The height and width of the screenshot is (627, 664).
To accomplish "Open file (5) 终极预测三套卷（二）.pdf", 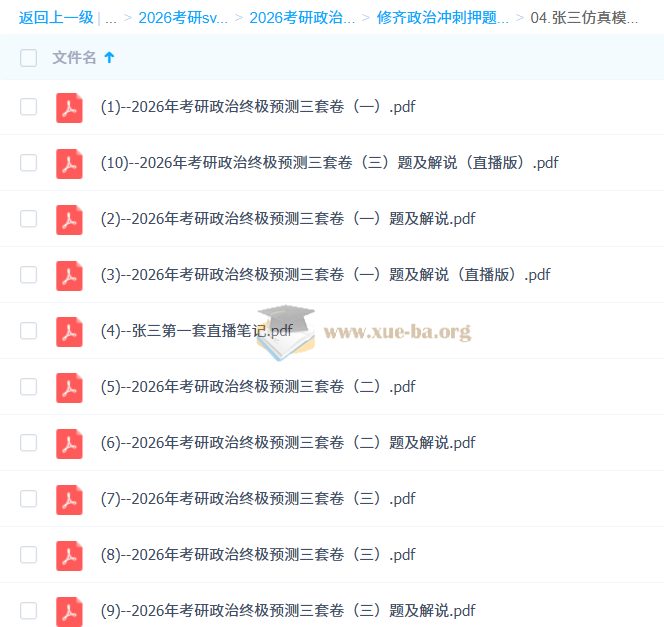I will tap(258, 387).
